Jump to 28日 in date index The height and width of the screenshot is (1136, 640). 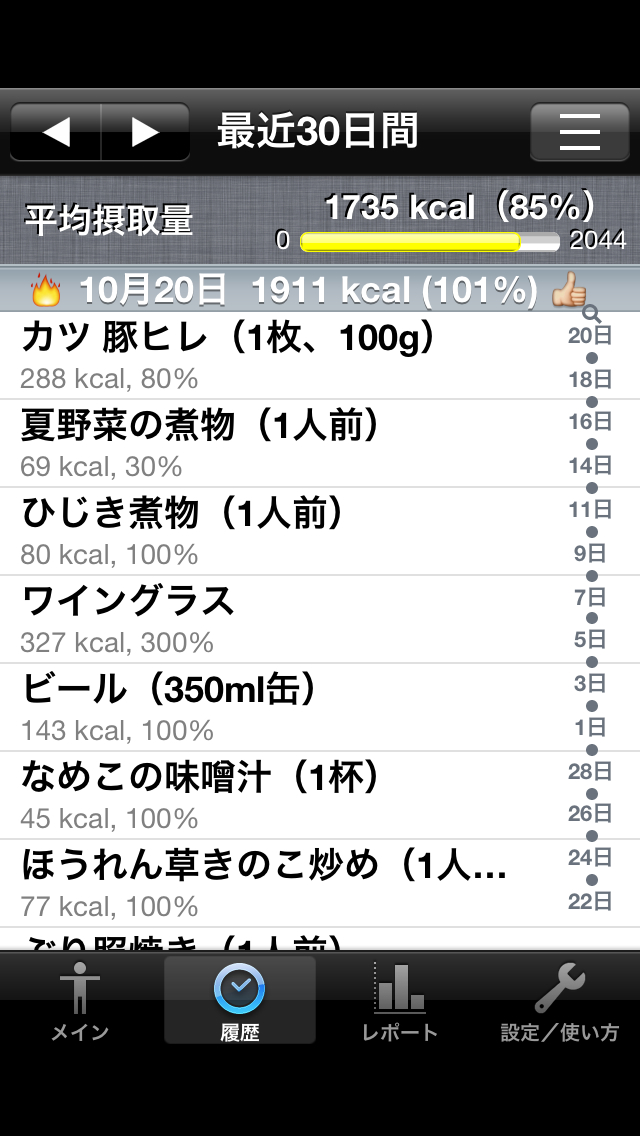pos(590,771)
